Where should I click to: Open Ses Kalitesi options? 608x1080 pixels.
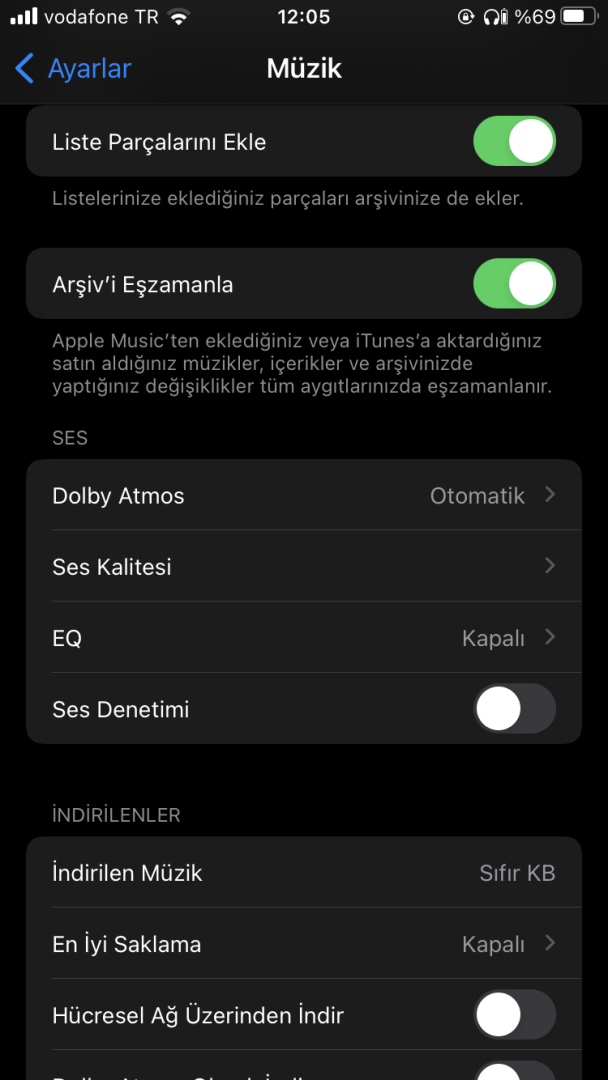coord(303,567)
